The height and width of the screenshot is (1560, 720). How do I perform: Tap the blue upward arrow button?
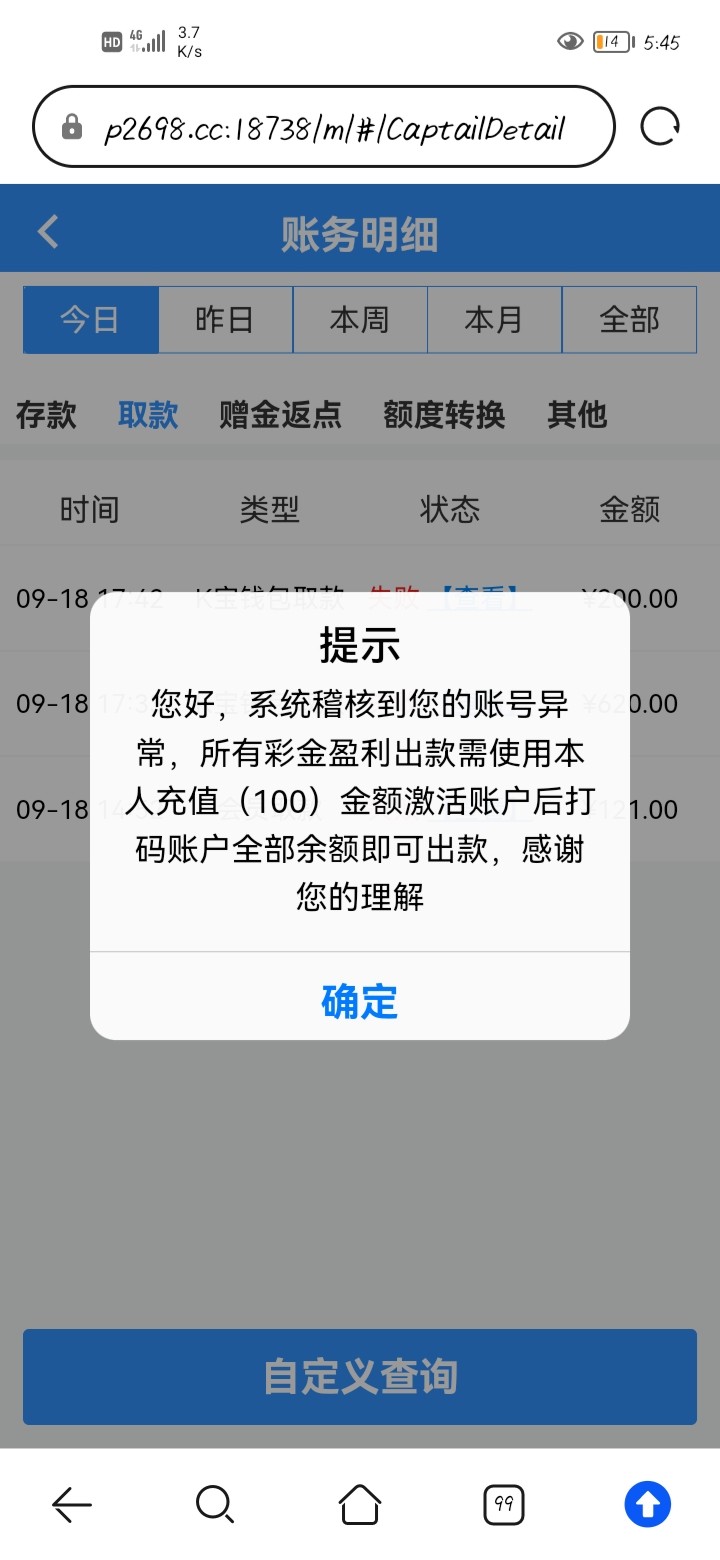[647, 1503]
